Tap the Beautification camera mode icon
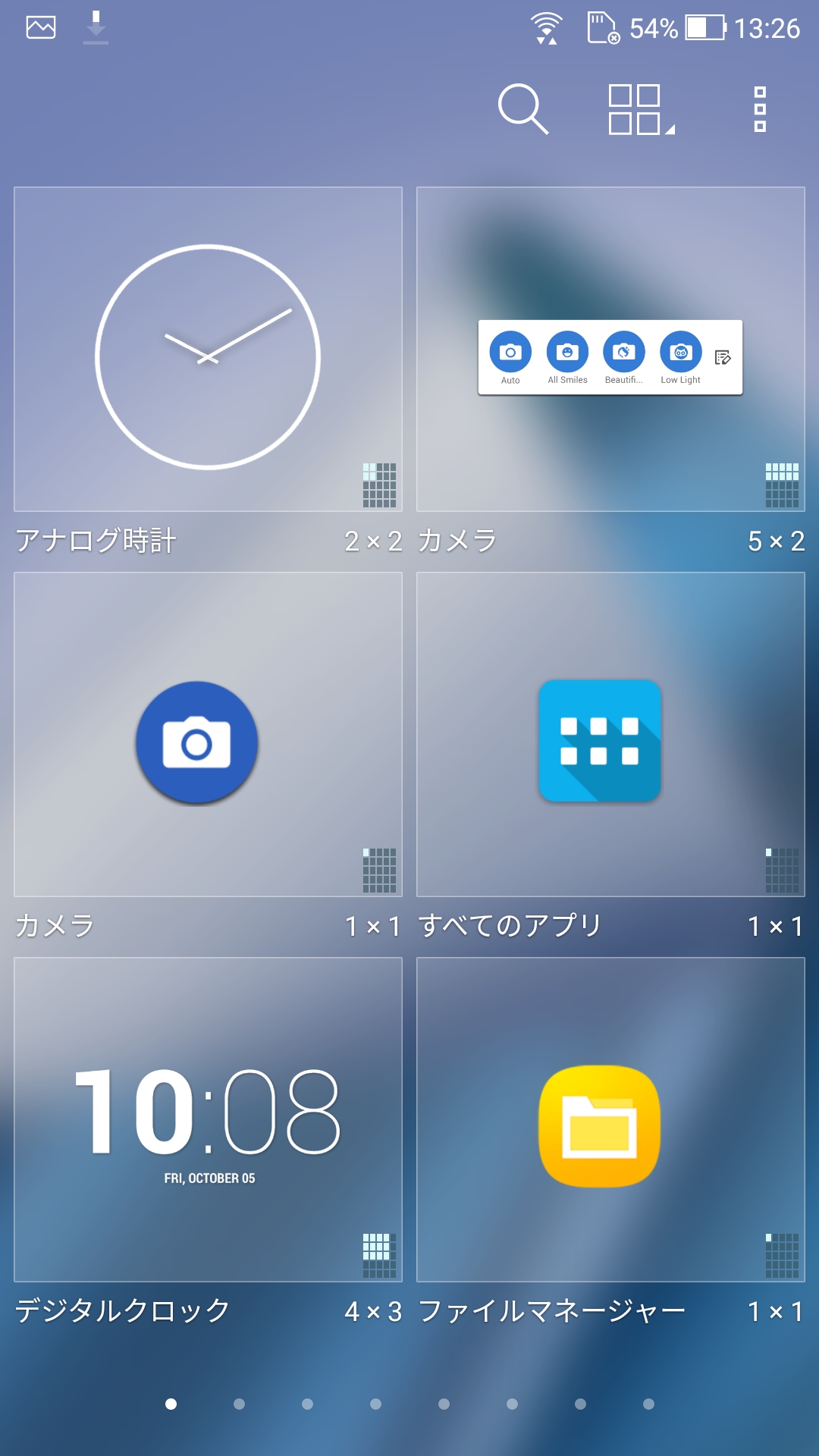The height and width of the screenshot is (1456, 819). (x=623, y=353)
